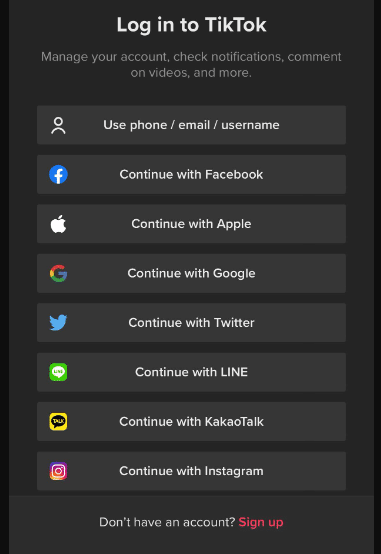Tap Continue with Twitter

191,323
